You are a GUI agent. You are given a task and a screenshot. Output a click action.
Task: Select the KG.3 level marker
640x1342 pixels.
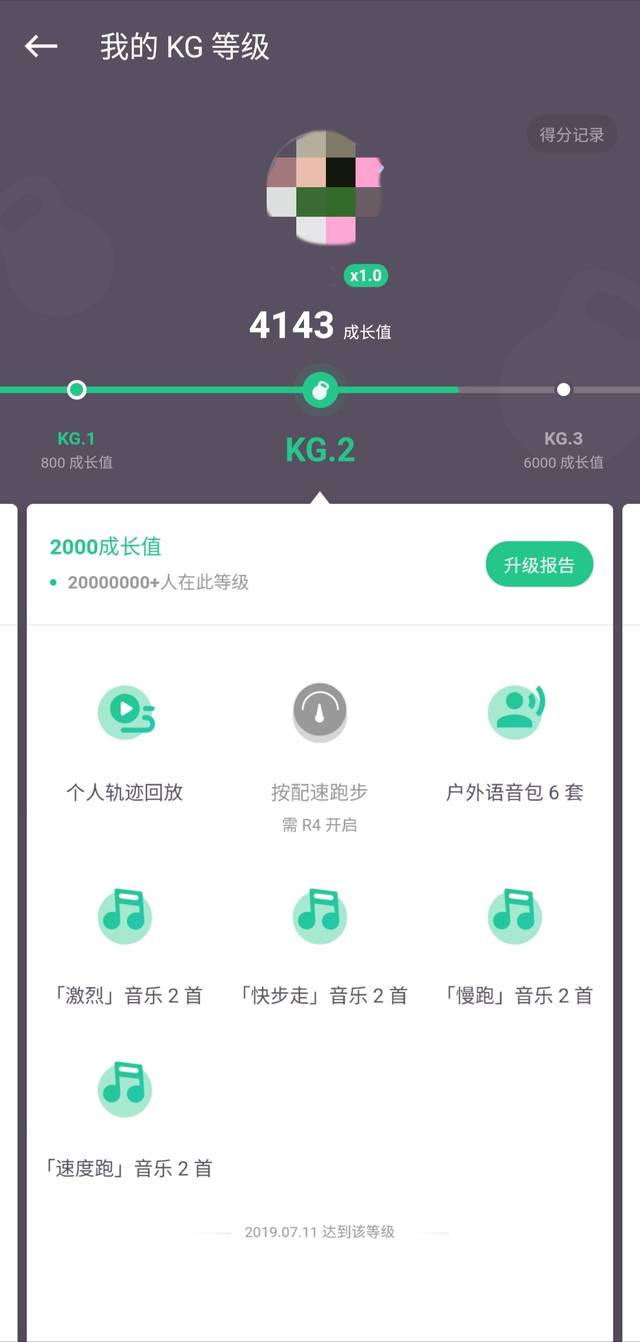(x=563, y=389)
